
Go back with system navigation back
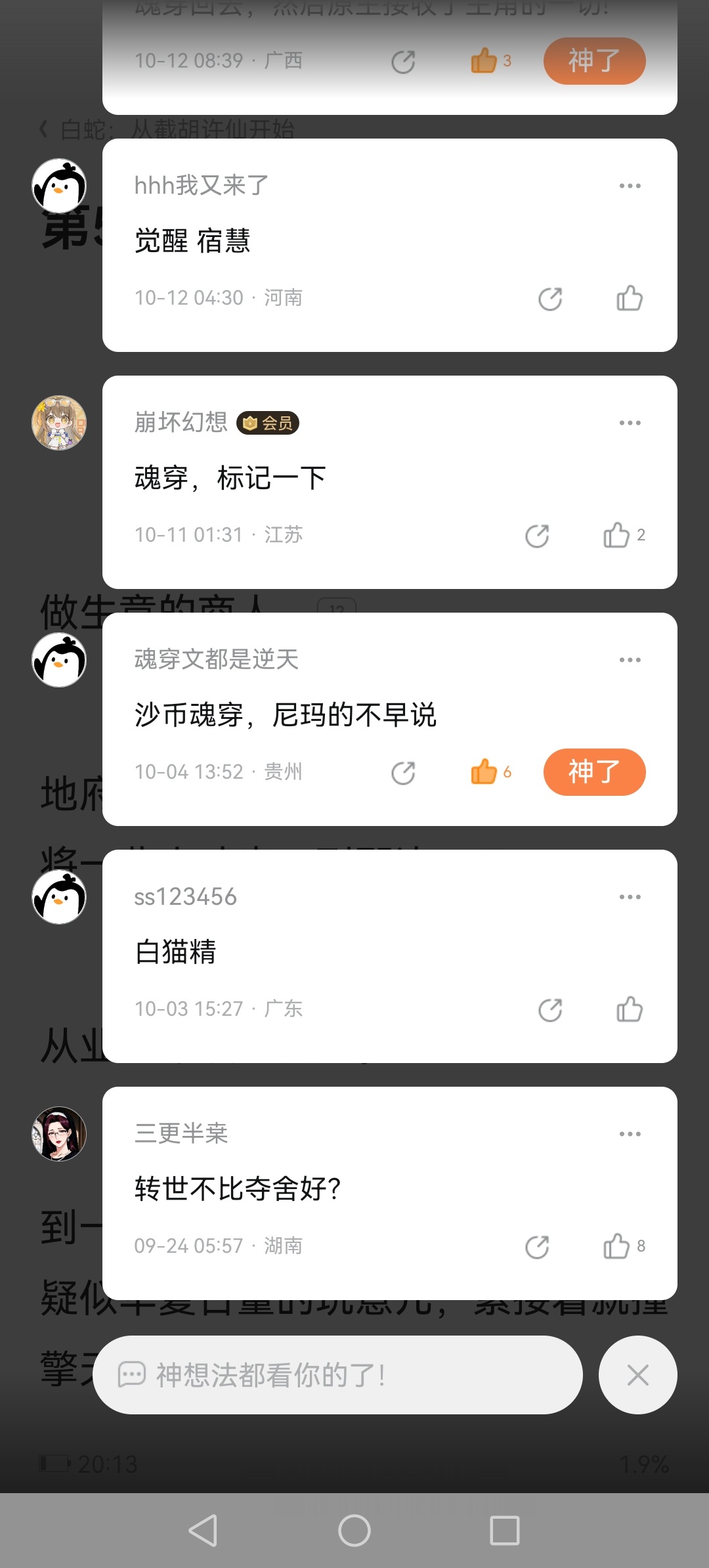203,1531
